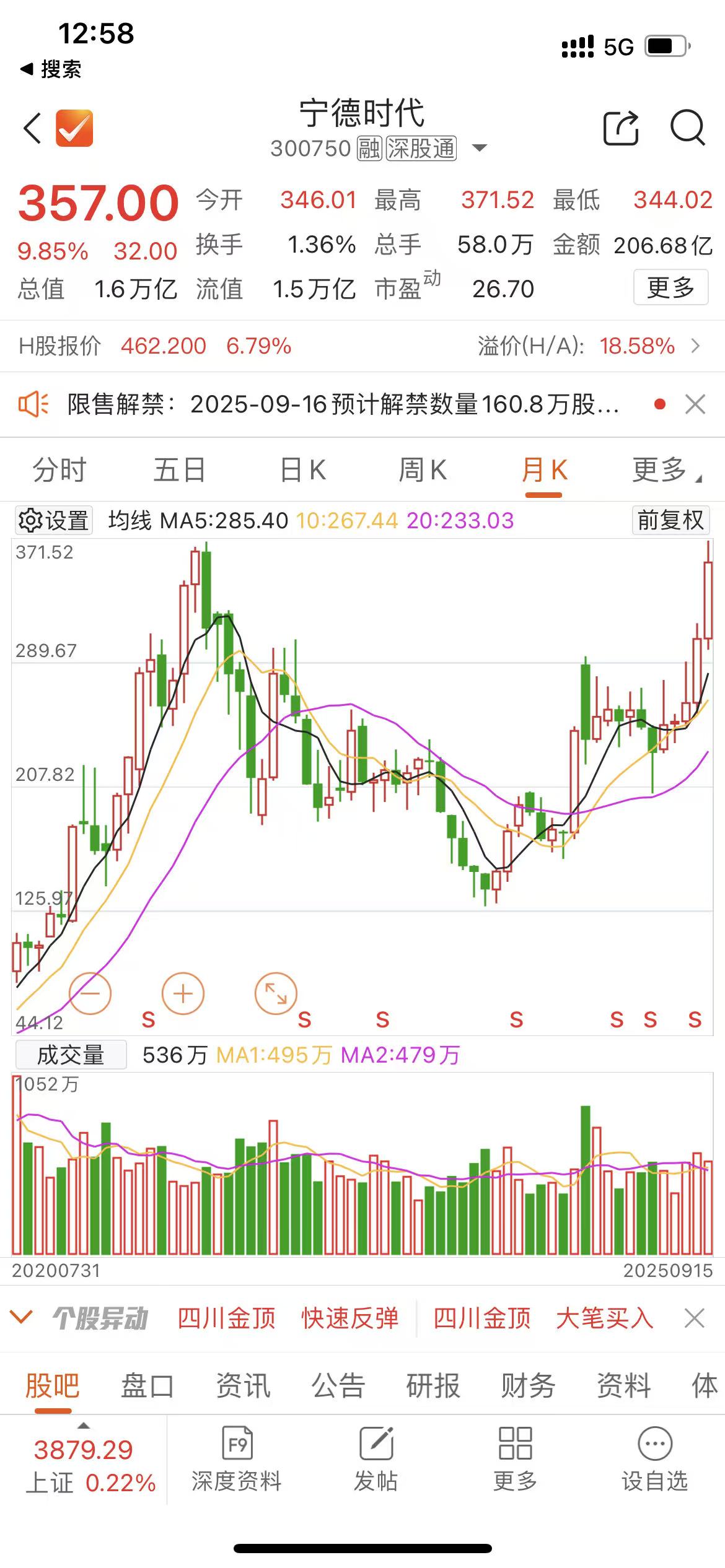This screenshot has width=725, height=1568.
Task: Change the 前复权 adjustment option
Action: pos(670,520)
